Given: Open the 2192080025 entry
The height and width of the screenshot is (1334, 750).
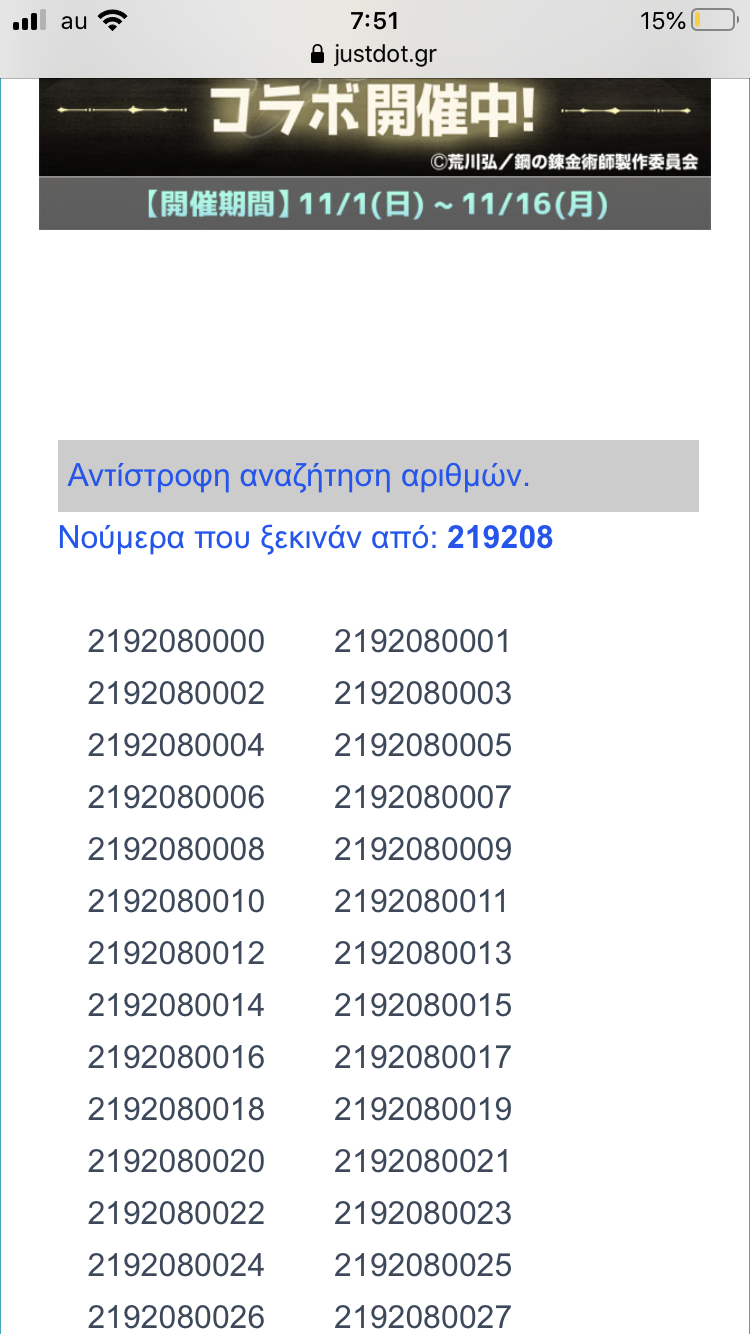Looking at the screenshot, I should pos(422,1265).
